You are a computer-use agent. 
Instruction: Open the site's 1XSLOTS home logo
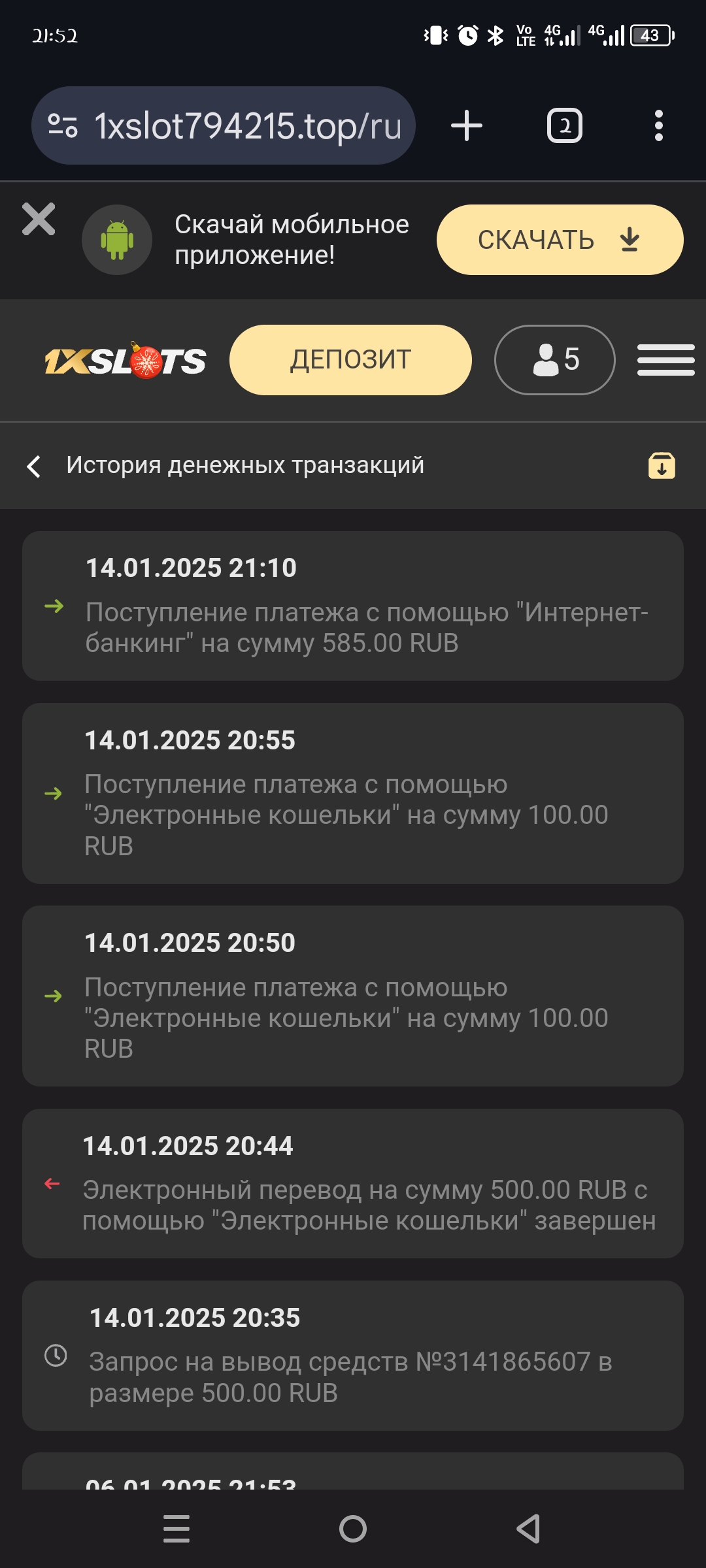[126, 361]
